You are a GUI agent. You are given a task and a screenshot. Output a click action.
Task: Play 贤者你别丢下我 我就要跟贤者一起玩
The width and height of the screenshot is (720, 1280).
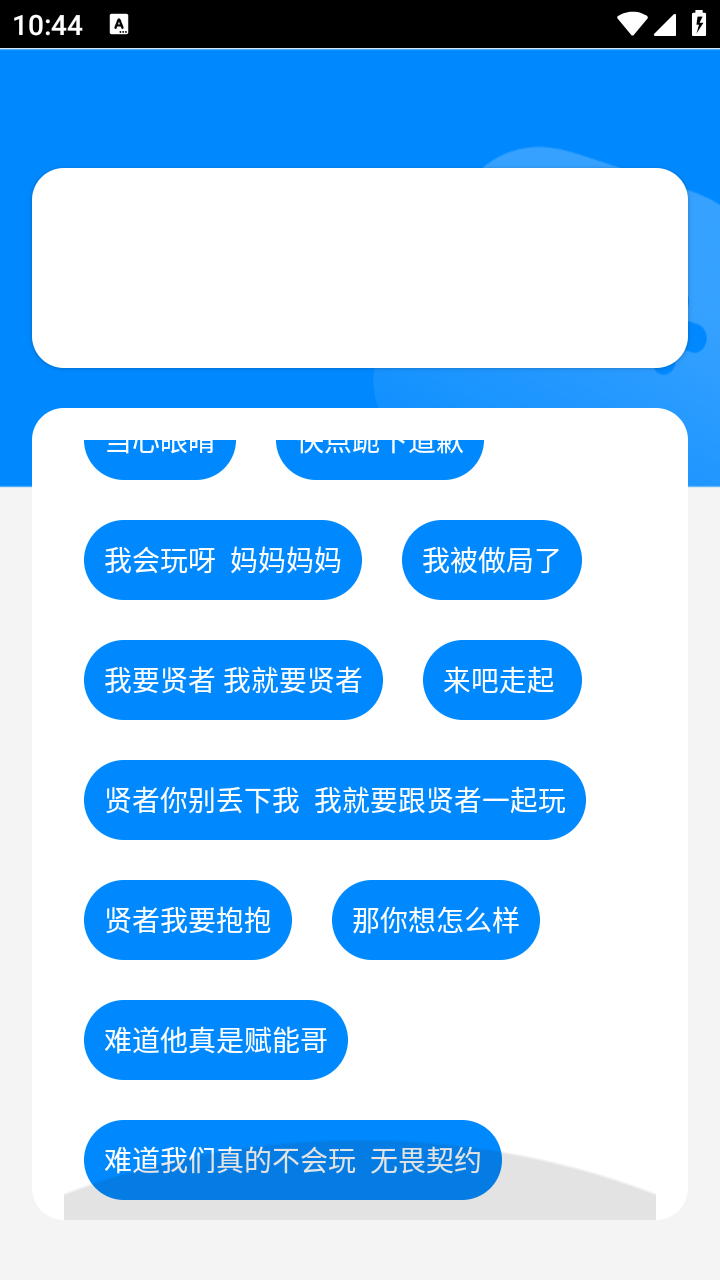pyautogui.click(x=335, y=800)
